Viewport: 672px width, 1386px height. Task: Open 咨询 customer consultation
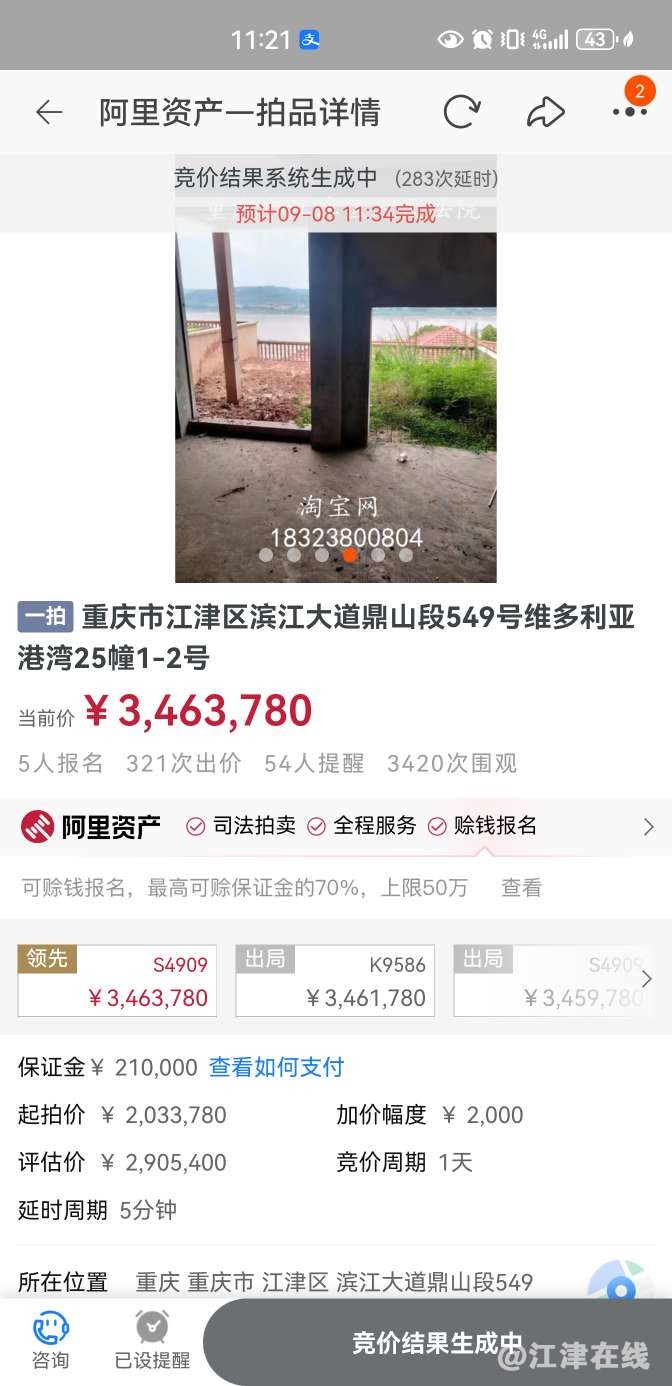[x=51, y=1340]
